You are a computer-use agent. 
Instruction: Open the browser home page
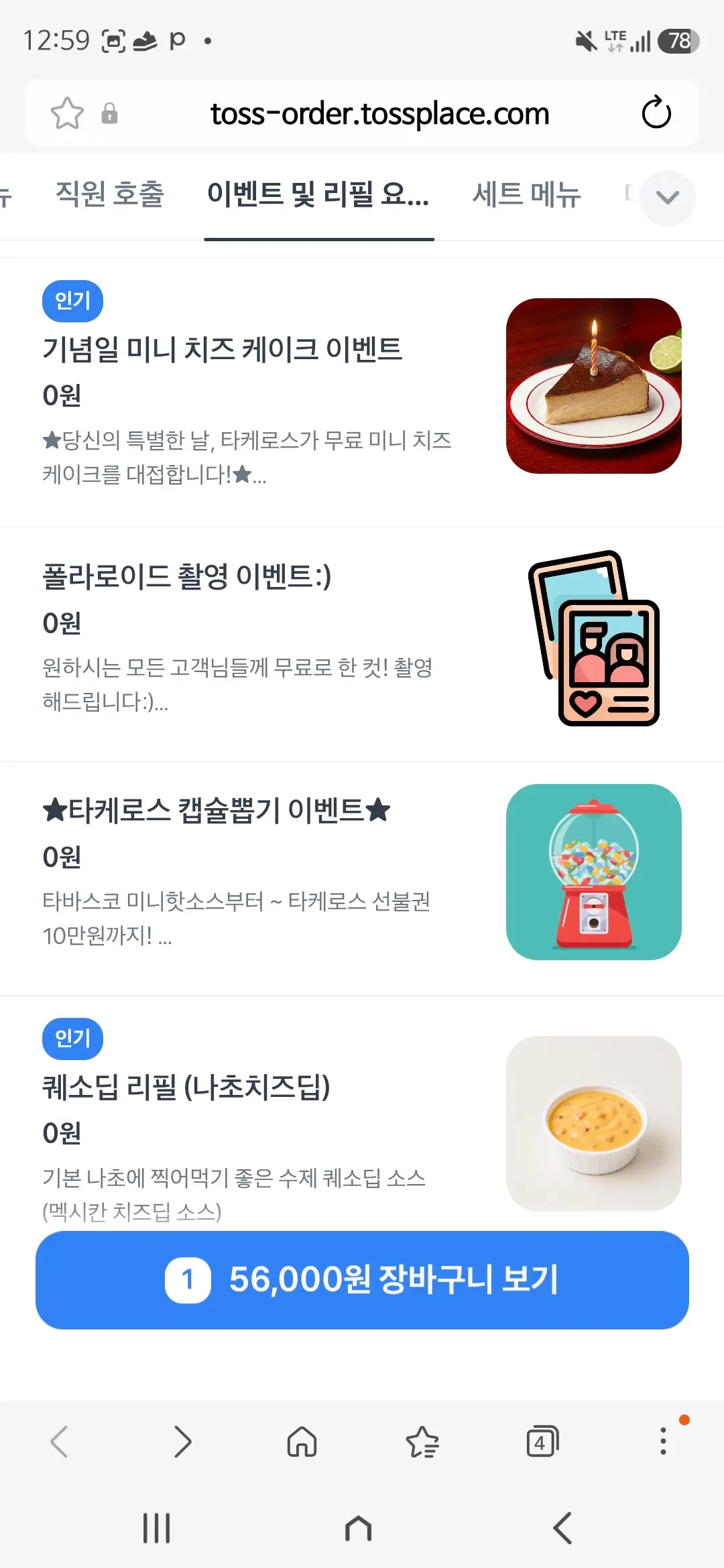302,1442
